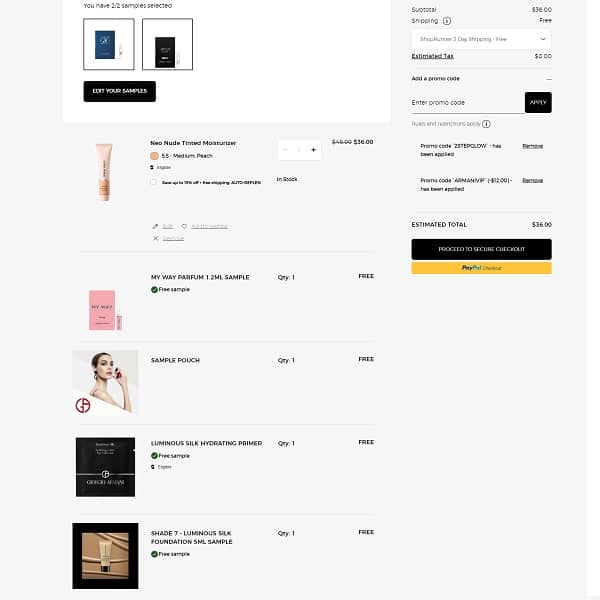View promo rules and restrictions info

486,124
